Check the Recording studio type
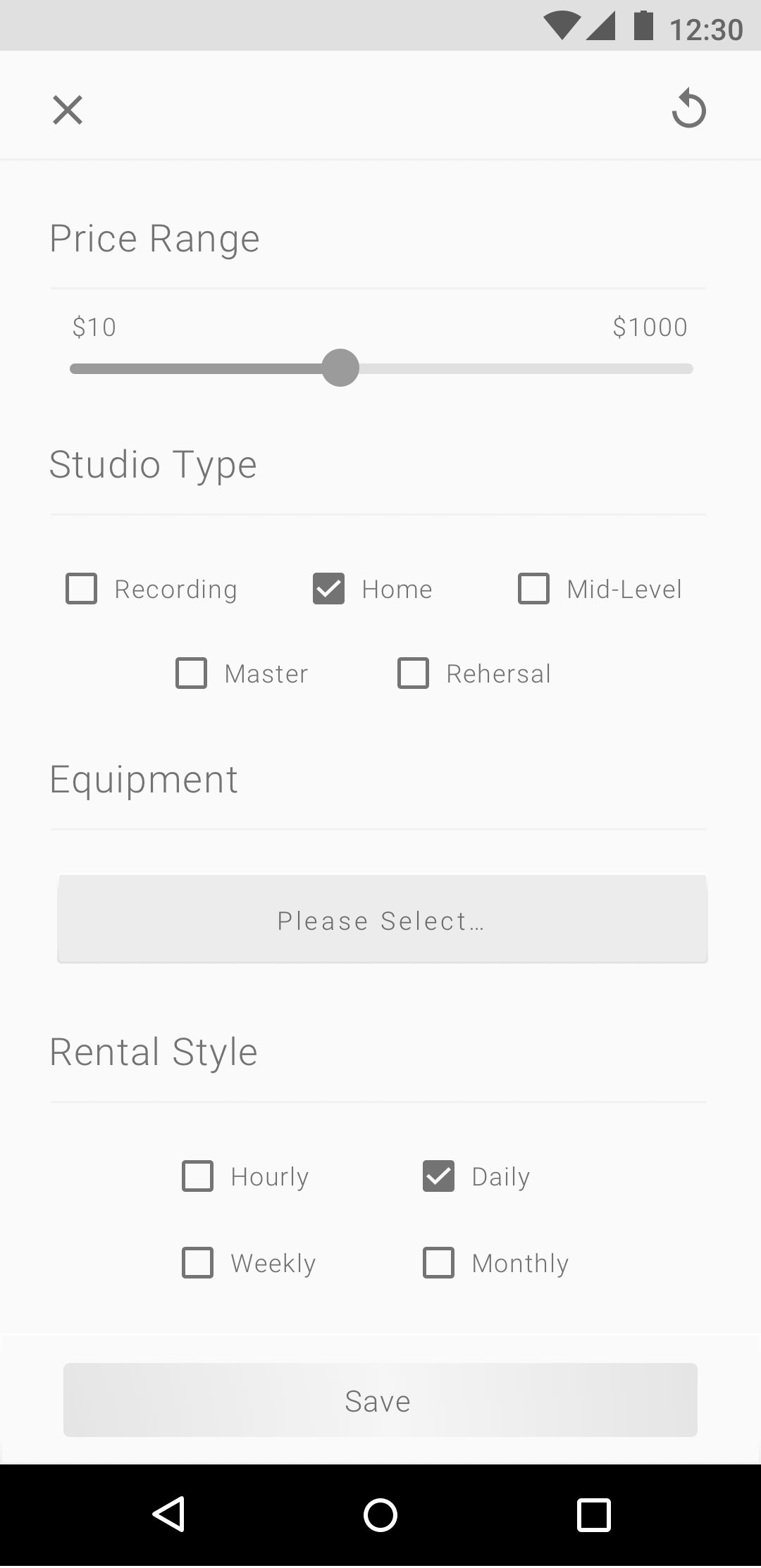Screen dimensions: 761x1568 click(x=81, y=588)
